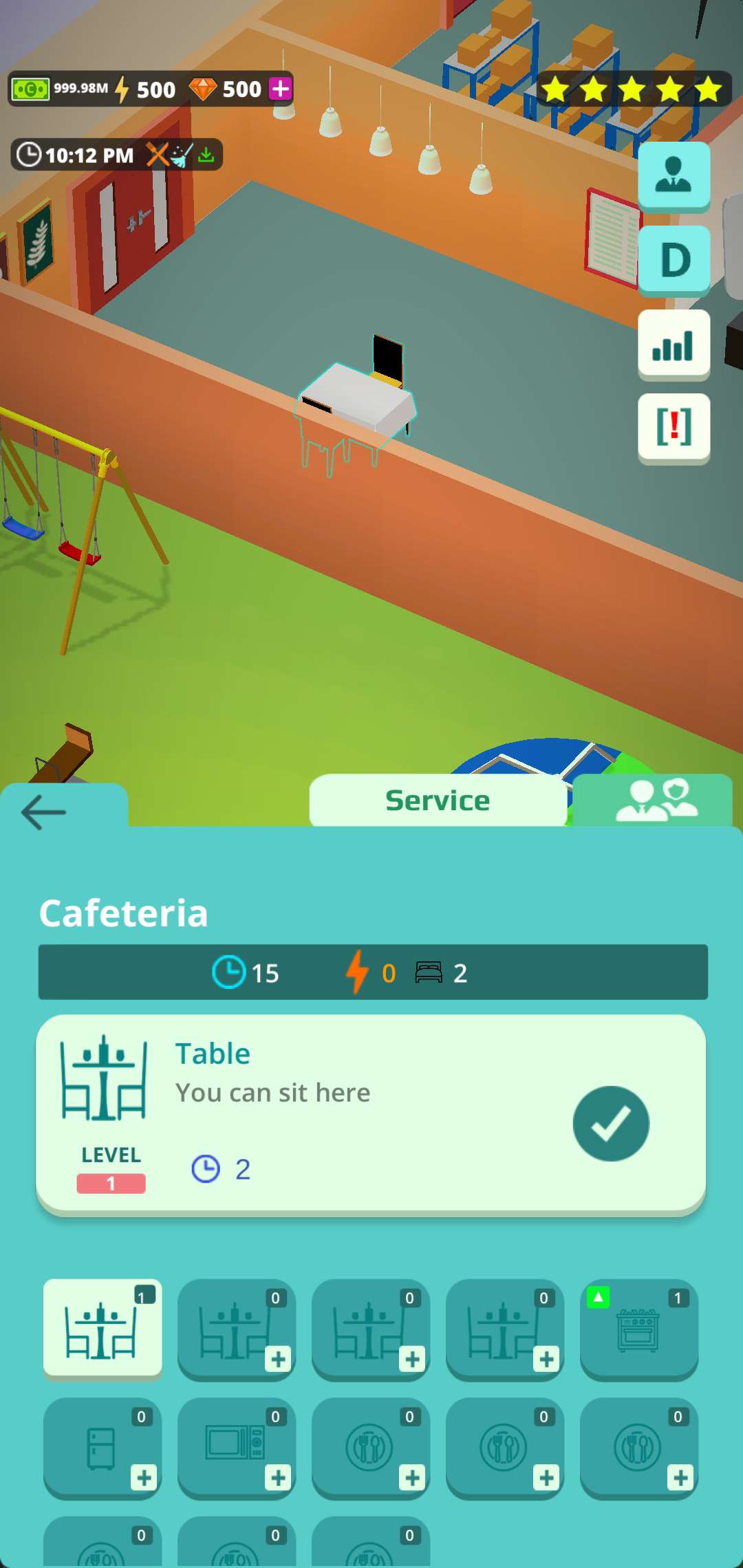Open the statistics bar chart

[674, 344]
